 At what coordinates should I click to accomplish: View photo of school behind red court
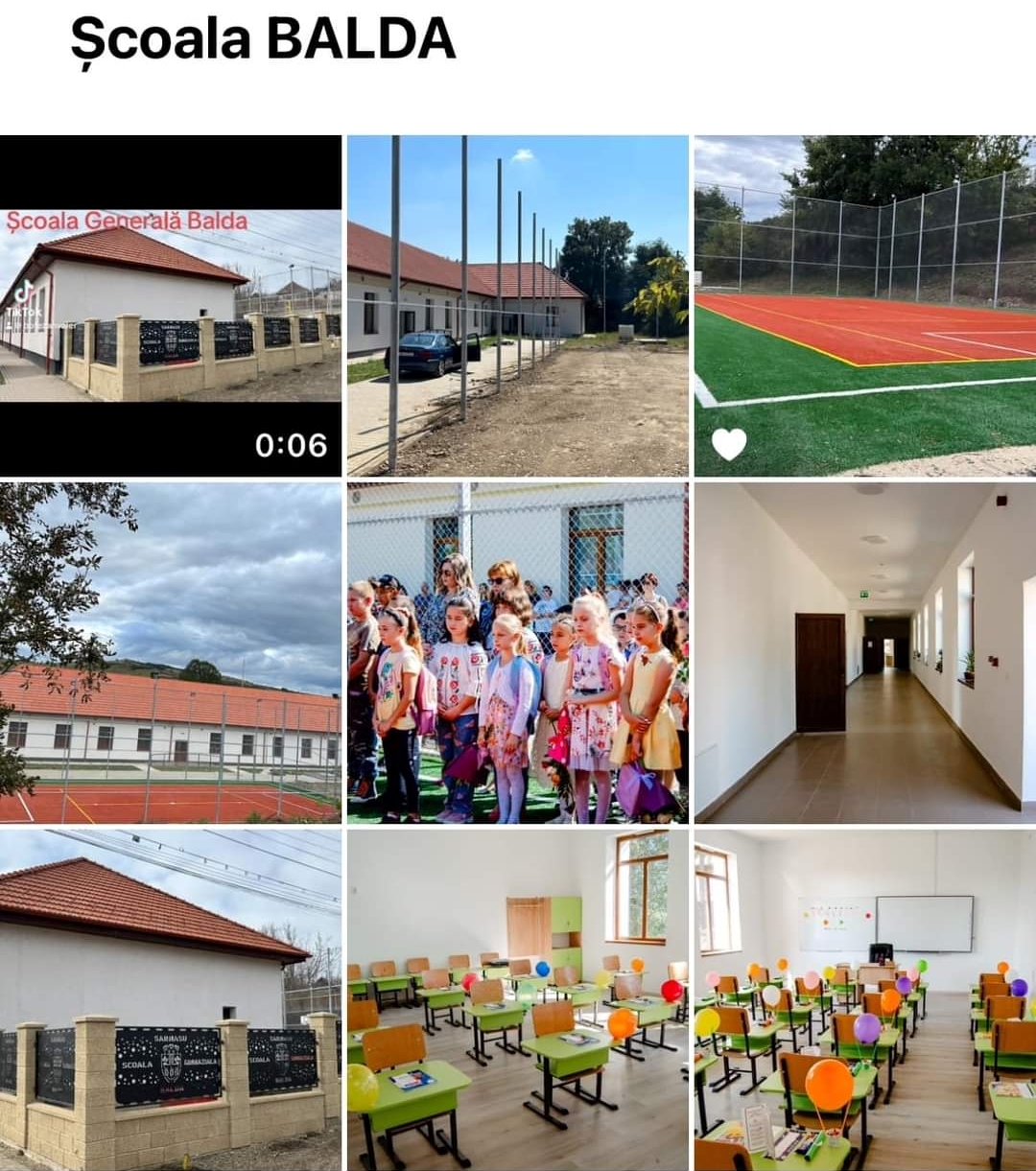(x=170, y=652)
